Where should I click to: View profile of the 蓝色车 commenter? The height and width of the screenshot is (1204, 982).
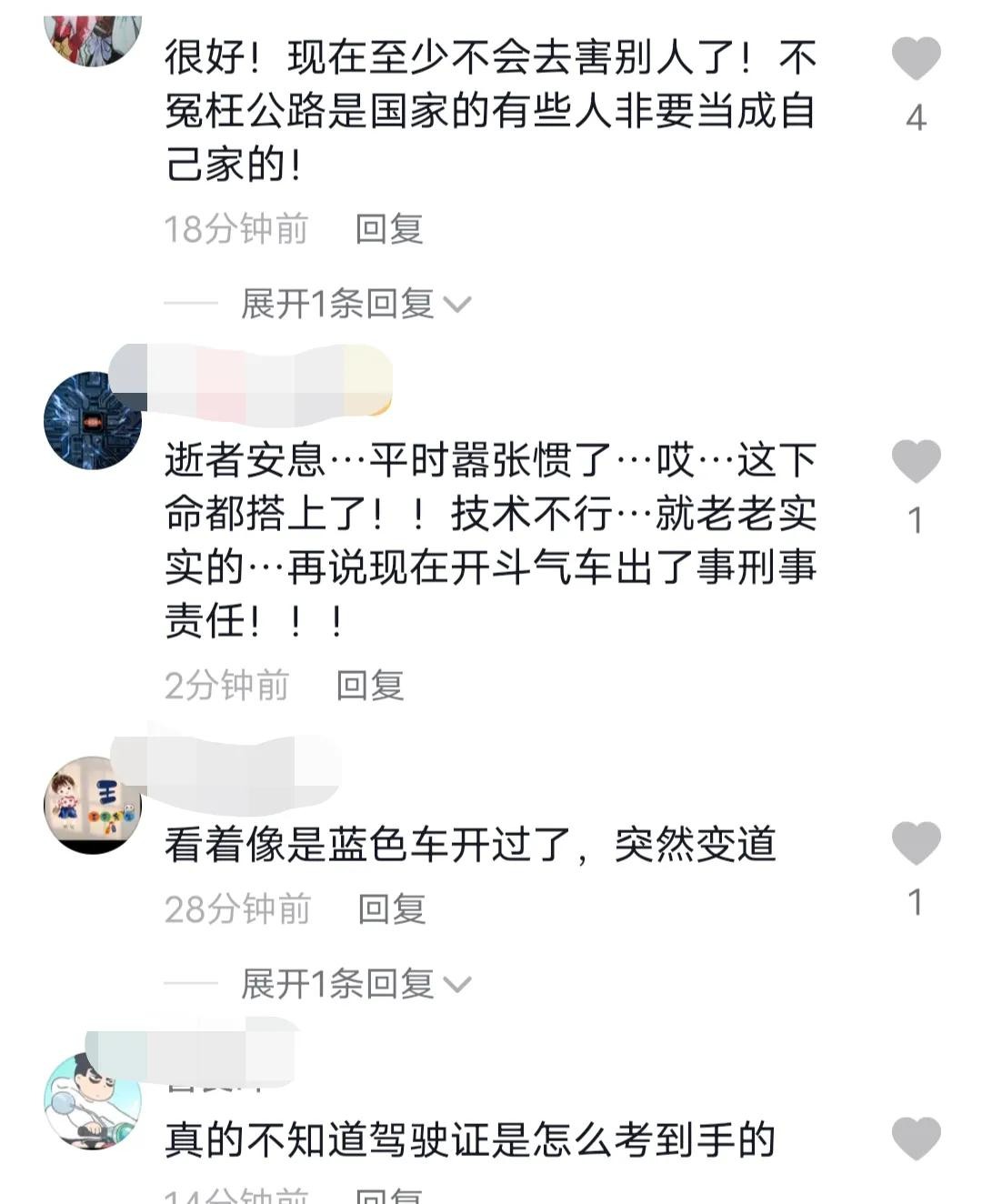(93, 806)
